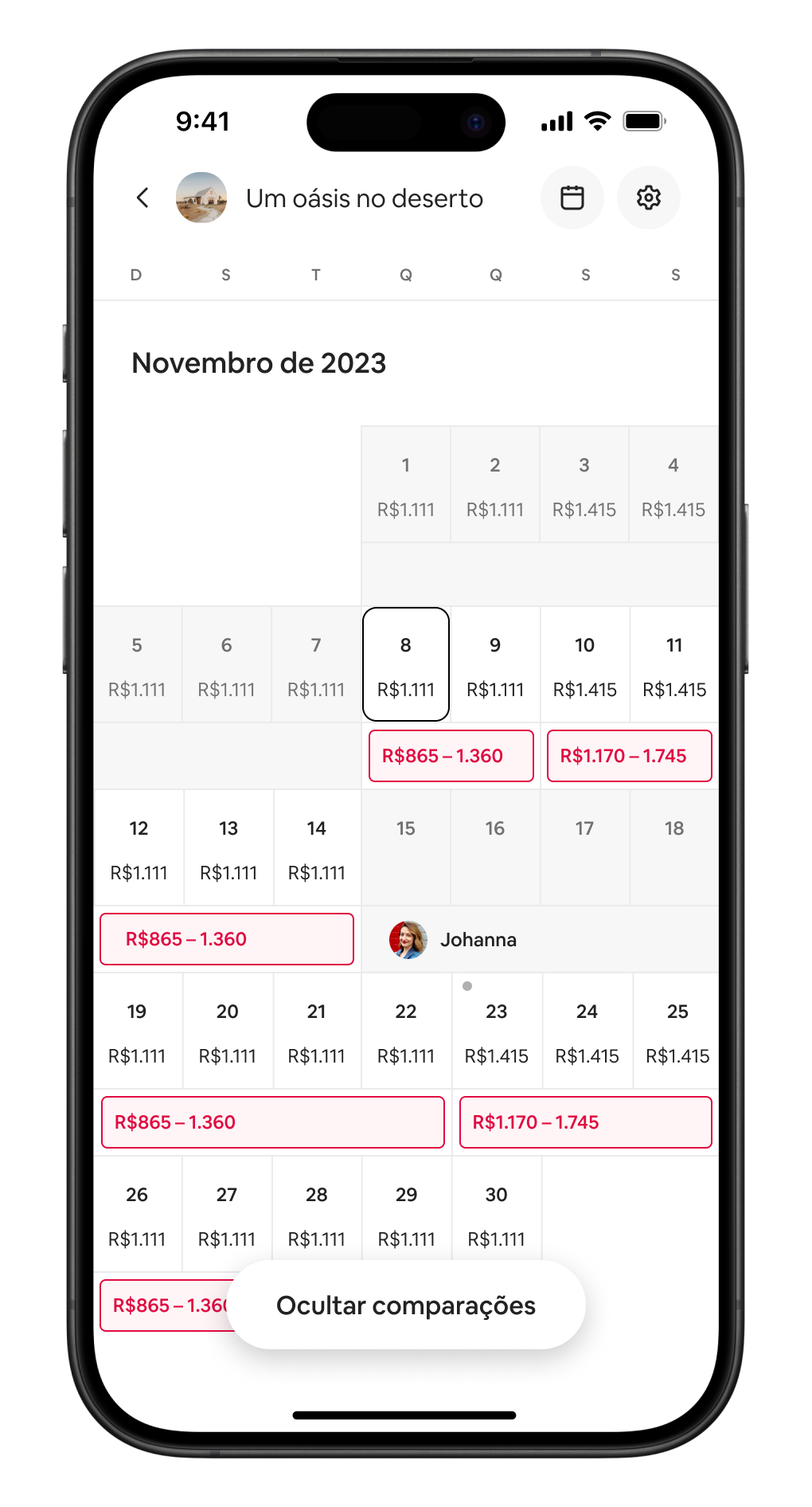
Task: Select November 8 on the calendar
Action: pos(406,664)
